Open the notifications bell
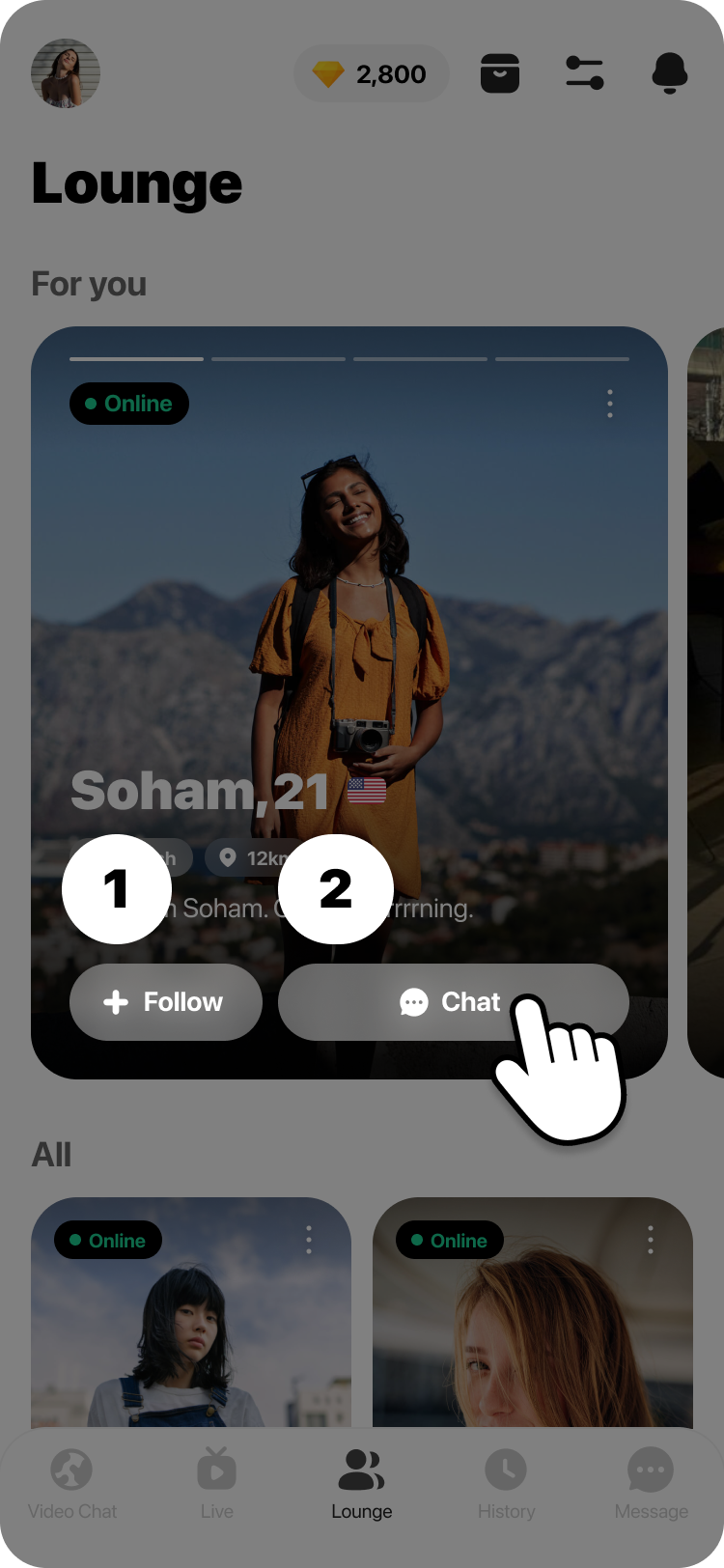The width and height of the screenshot is (724, 1568). coord(669,73)
